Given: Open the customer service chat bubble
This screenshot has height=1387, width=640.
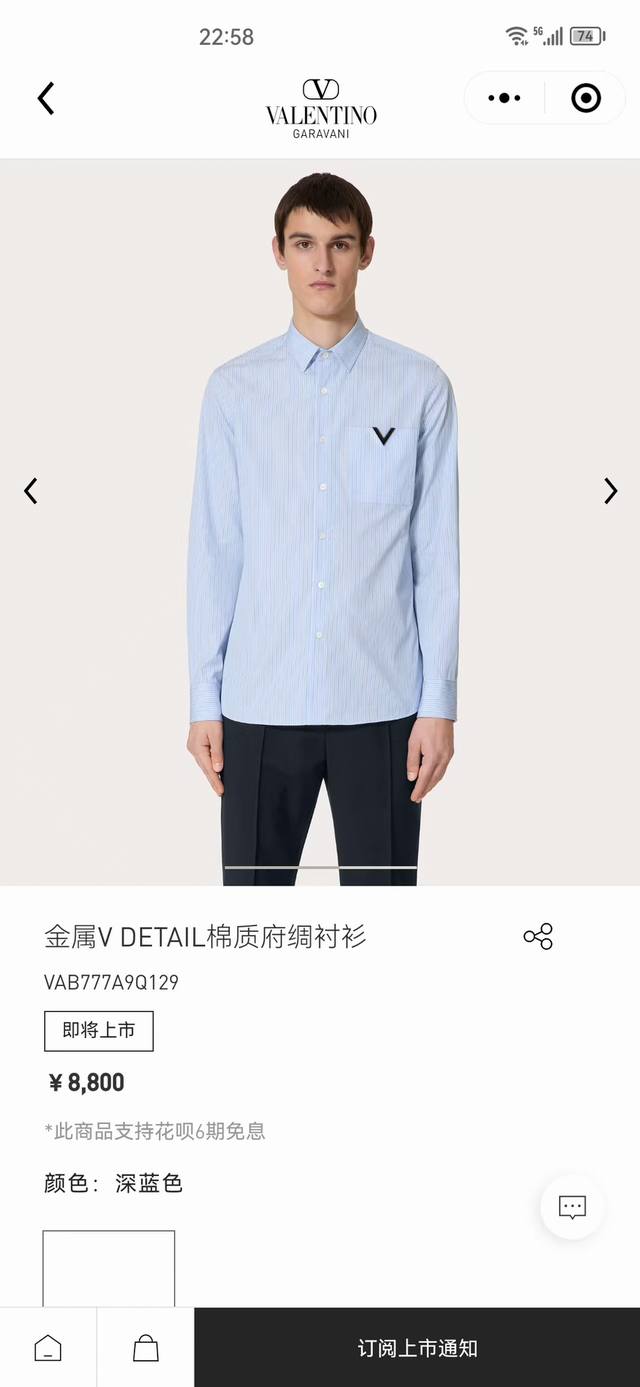Looking at the screenshot, I should [572, 1207].
